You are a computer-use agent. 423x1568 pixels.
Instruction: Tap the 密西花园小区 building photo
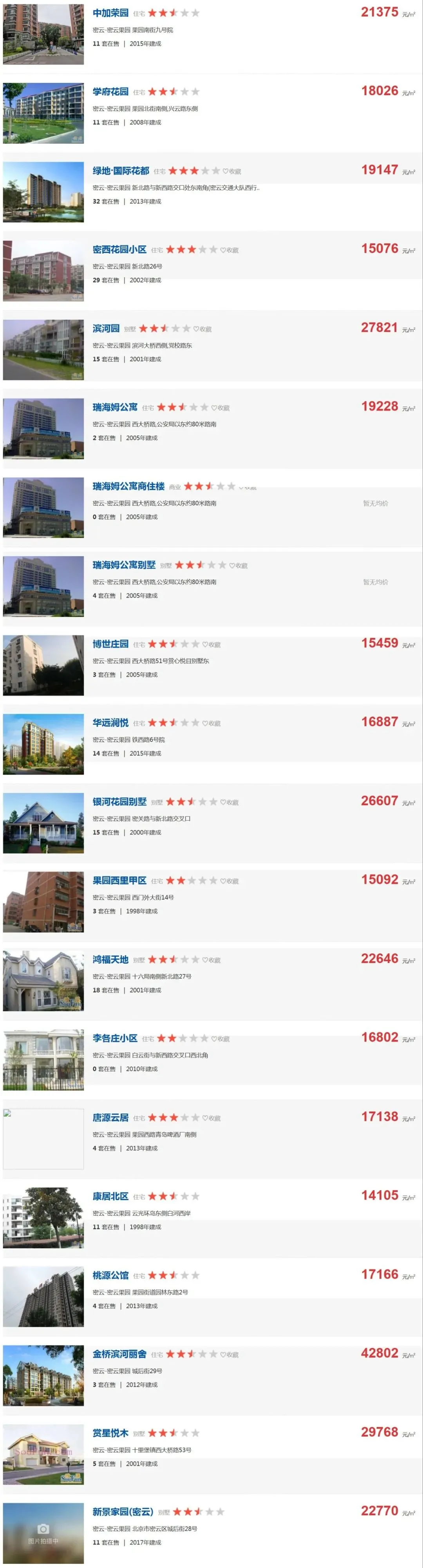43,271
